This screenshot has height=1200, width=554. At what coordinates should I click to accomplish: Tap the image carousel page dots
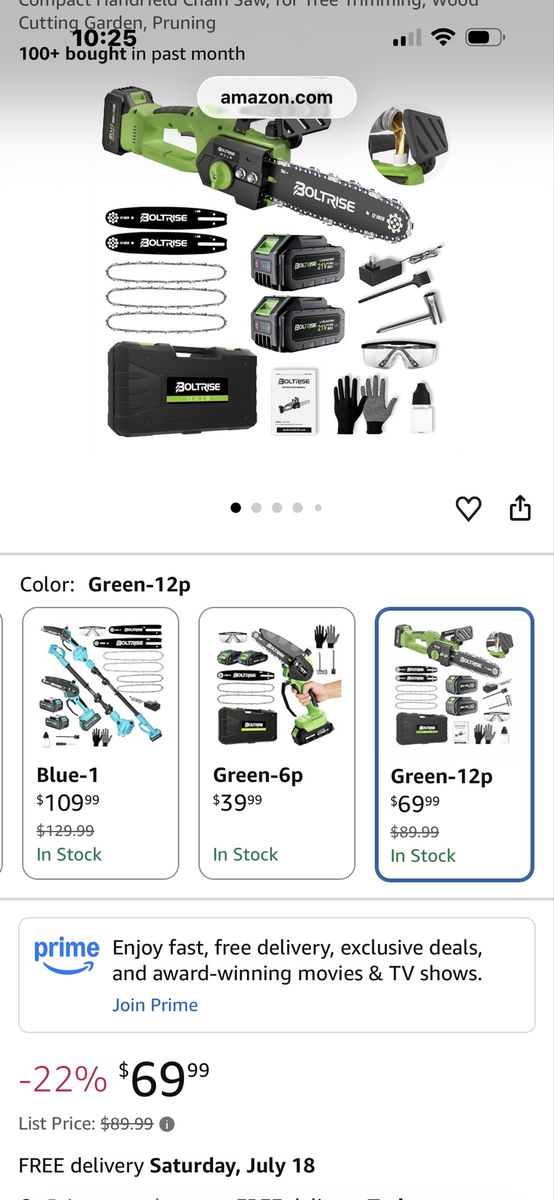point(277,508)
